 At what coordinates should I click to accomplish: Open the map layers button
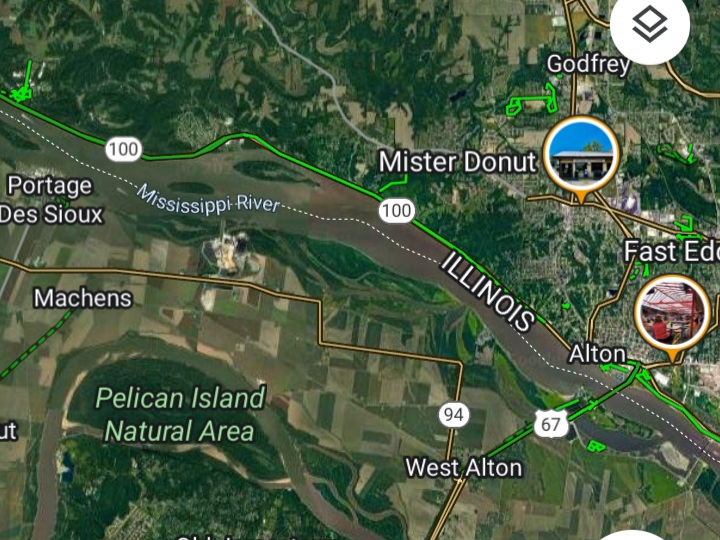(650, 26)
